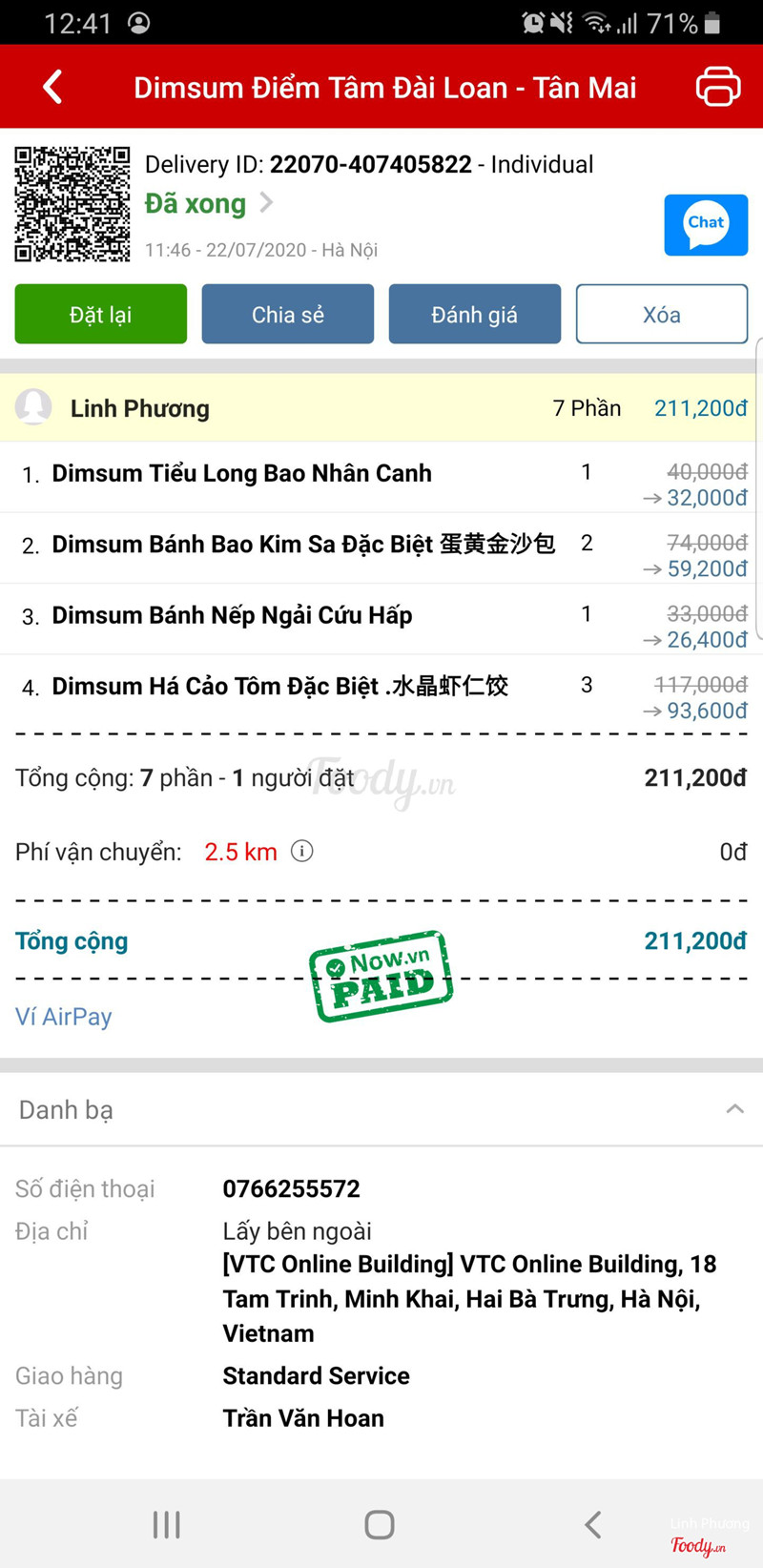This screenshot has width=763, height=1568.
Task: Delete the order with Xóa
Action: coord(662,314)
